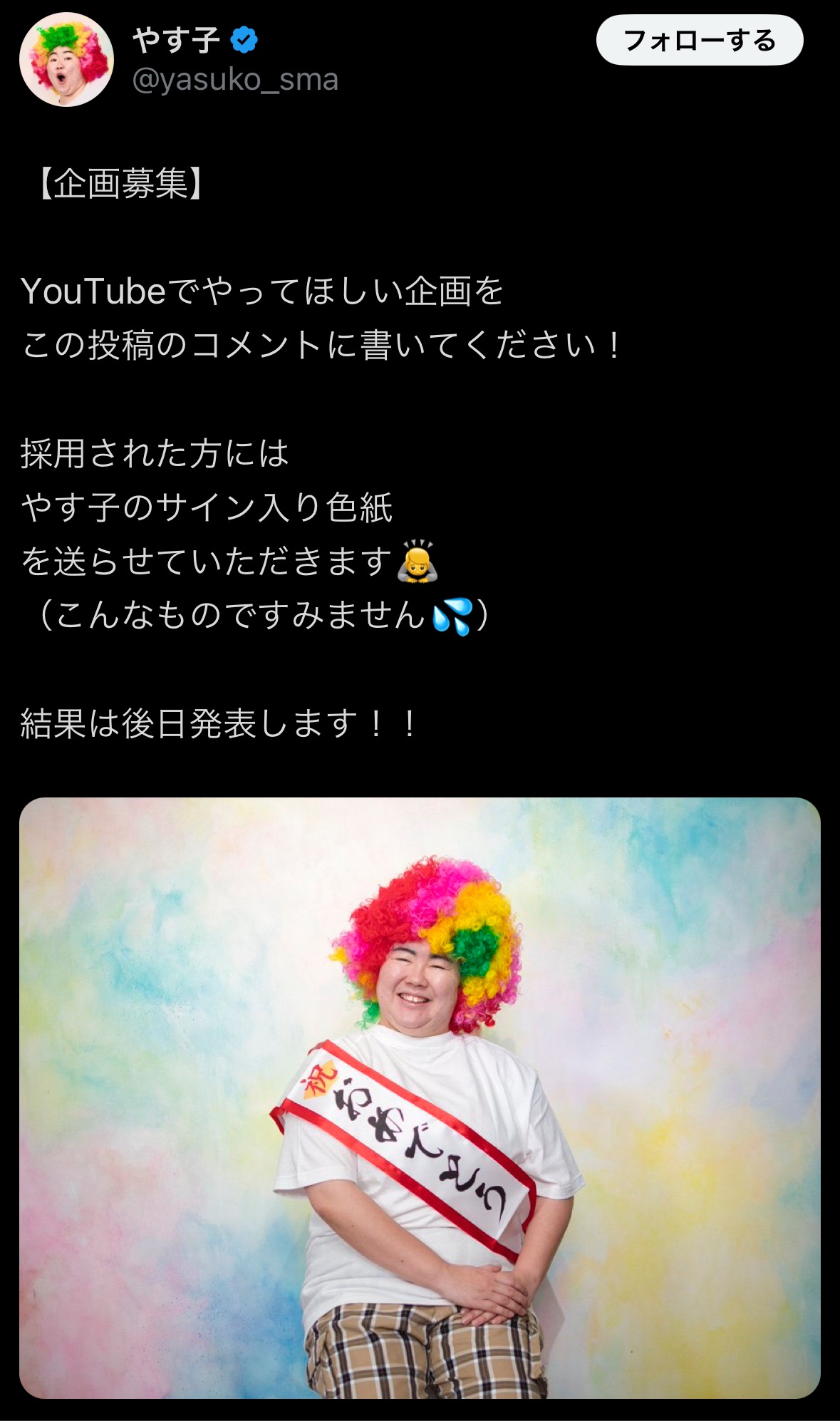The width and height of the screenshot is (840, 1421).
Task: Open やす子's profile avatar
Action: [66, 59]
